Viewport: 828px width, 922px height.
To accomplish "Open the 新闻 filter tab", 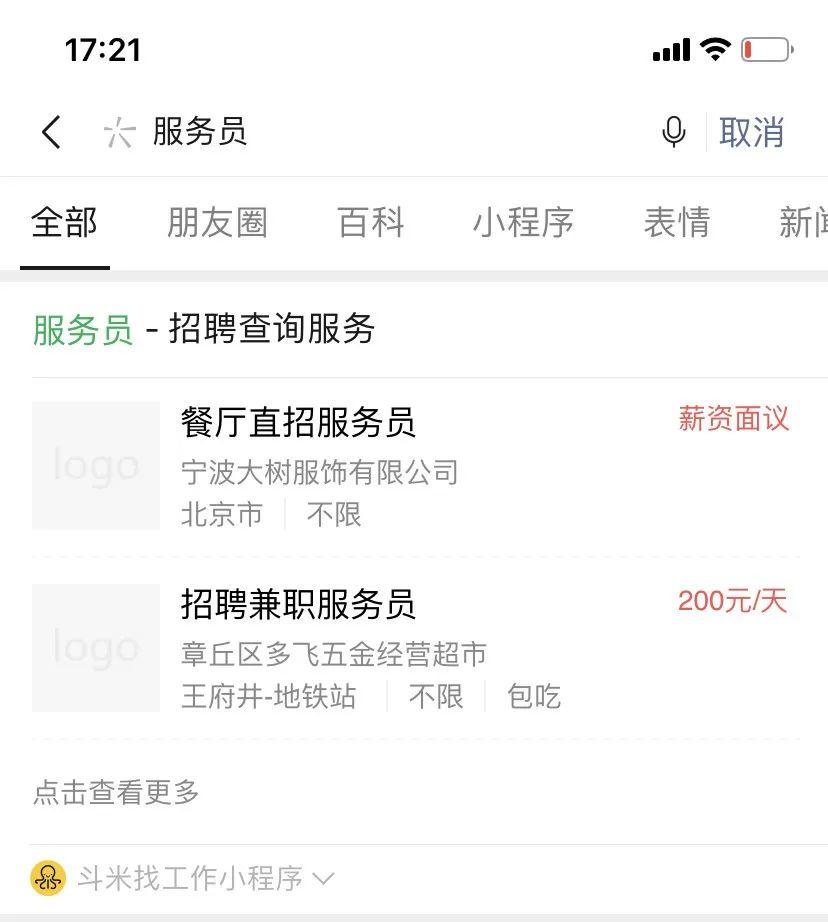I will tap(806, 224).
